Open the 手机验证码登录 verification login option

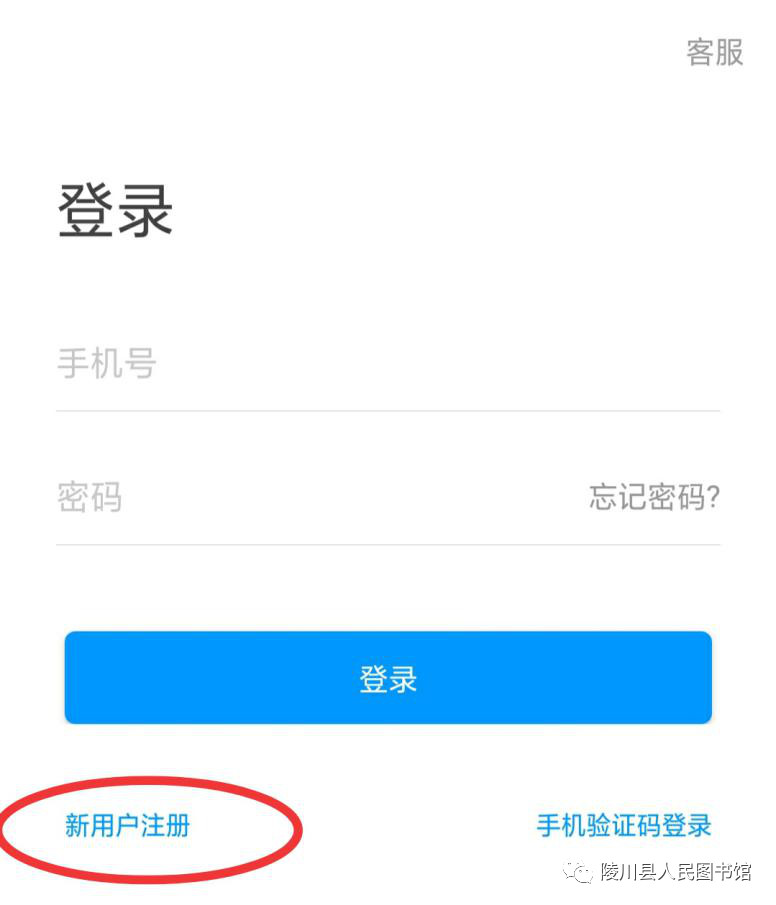(622, 826)
